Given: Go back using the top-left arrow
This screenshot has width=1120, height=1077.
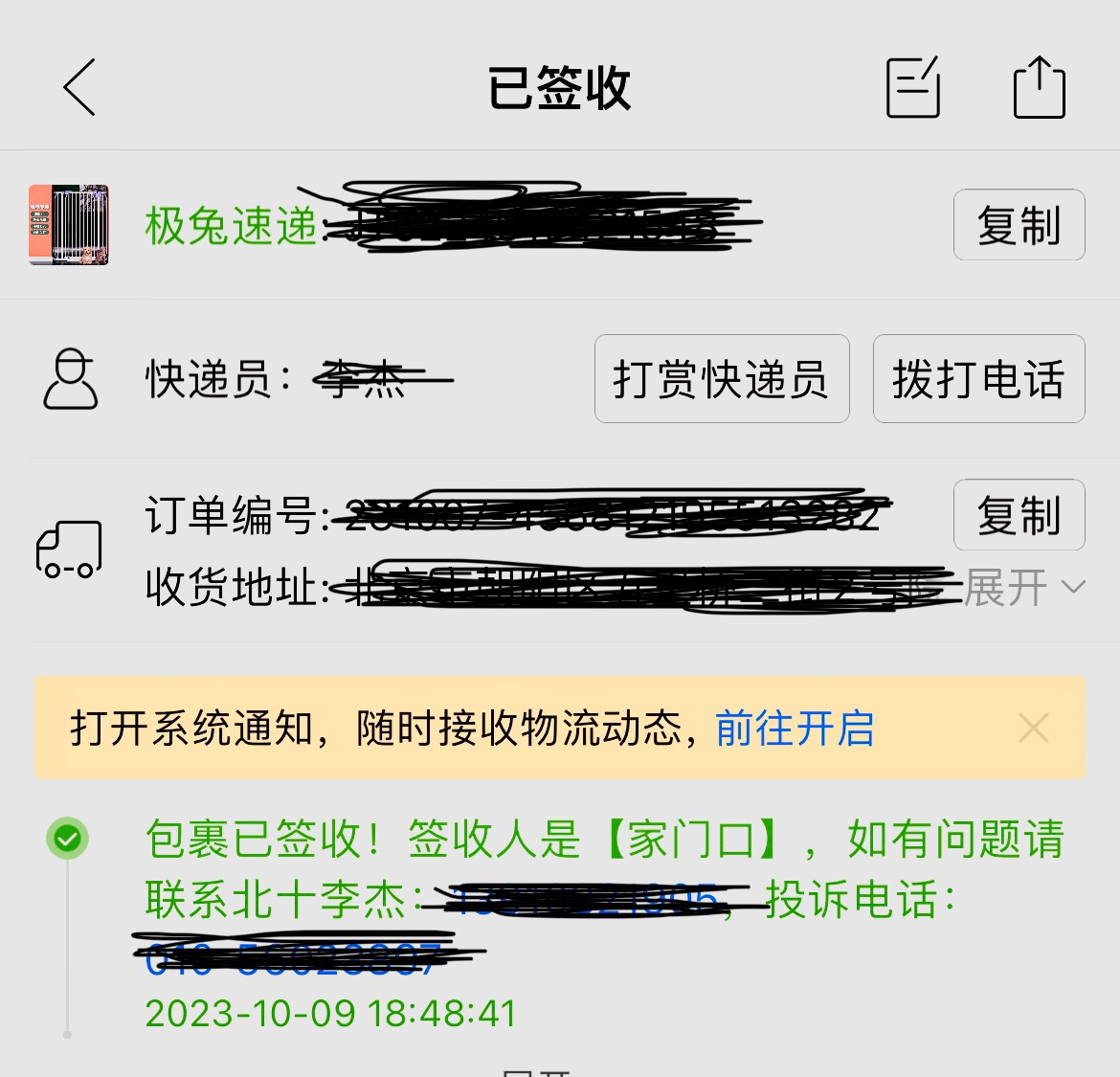Looking at the screenshot, I should (x=79, y=87).
